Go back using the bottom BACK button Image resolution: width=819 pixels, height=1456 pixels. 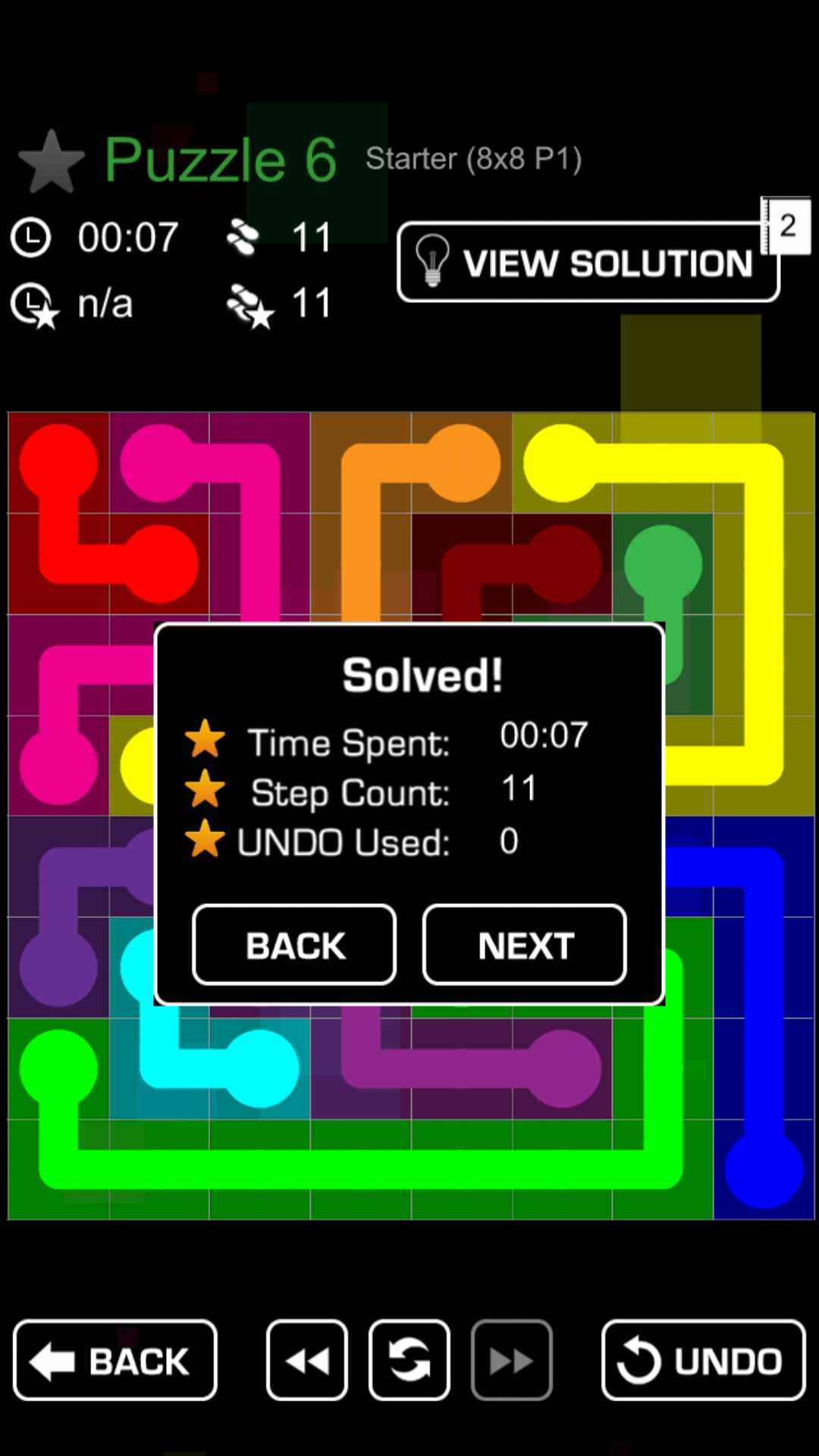tap(115, 1360)
